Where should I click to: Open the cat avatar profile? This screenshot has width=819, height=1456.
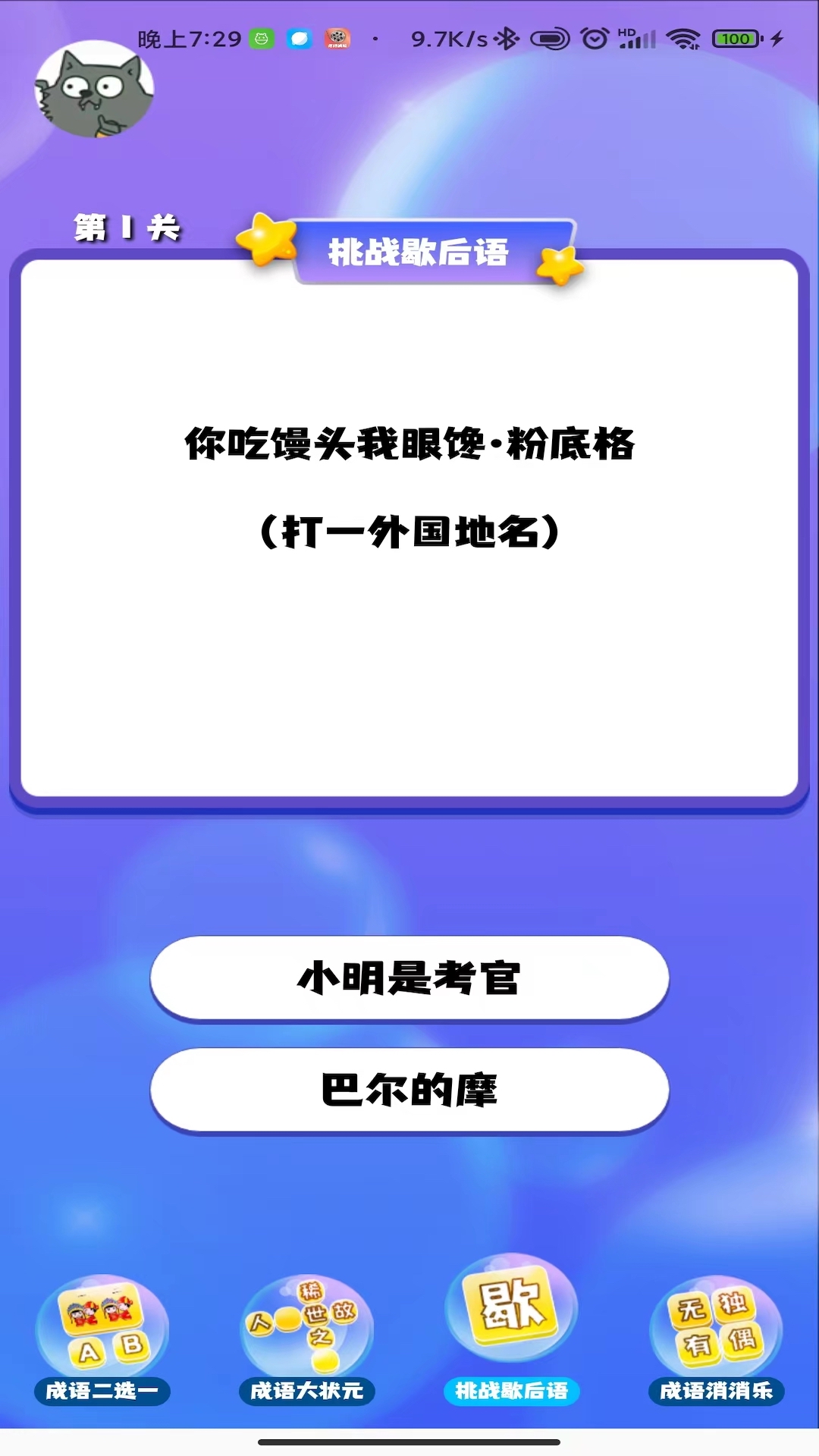[x=94, y=89]
